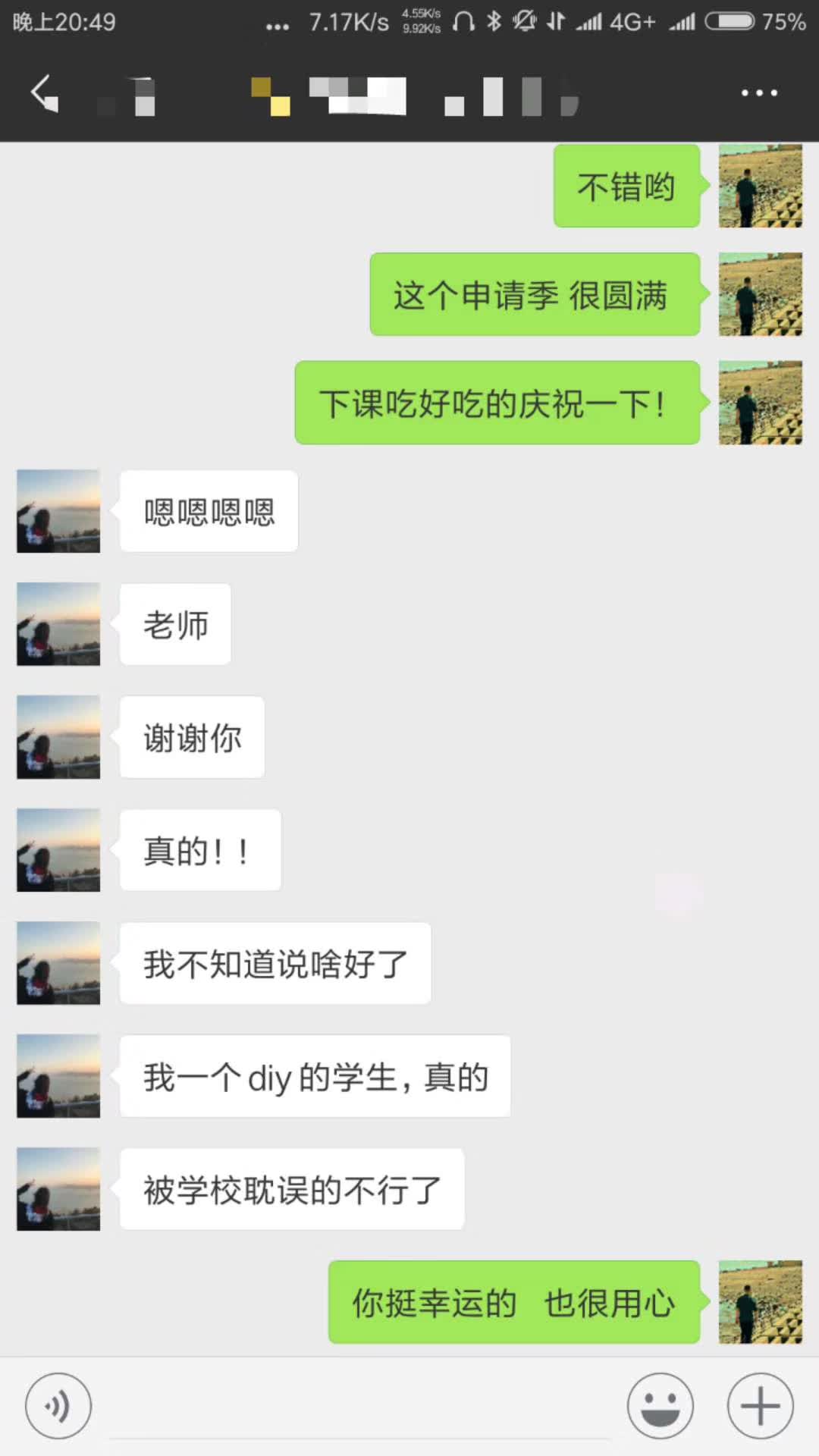Screen dimensions: 819x1456
Task: Tap my avatar next to "不错哟"
Action: (760, 186)
